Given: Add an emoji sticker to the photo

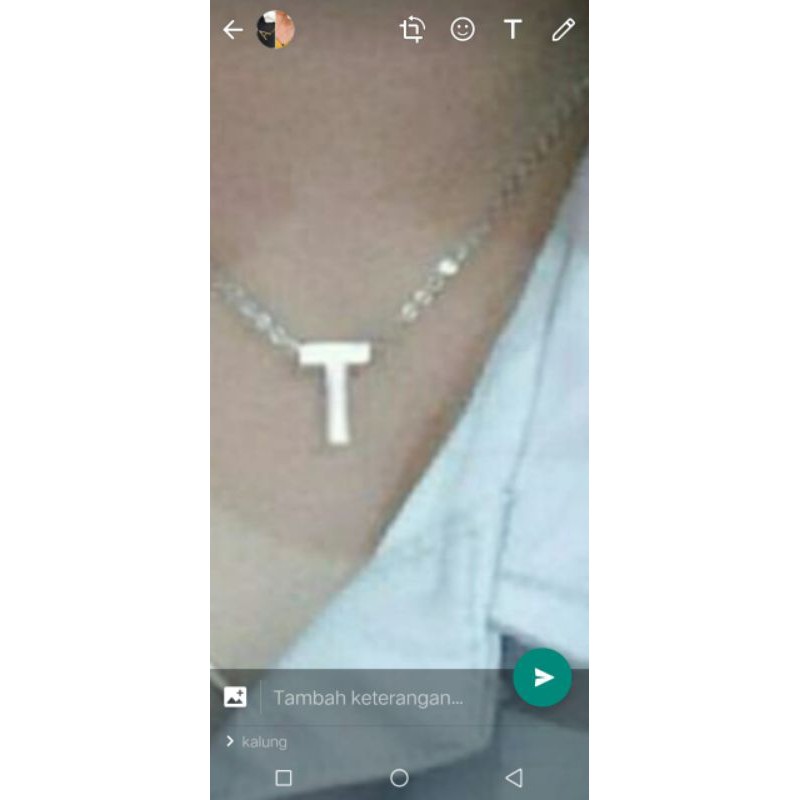Looking at the screenshot, I should pyautogui.click(x=462, y=30).
